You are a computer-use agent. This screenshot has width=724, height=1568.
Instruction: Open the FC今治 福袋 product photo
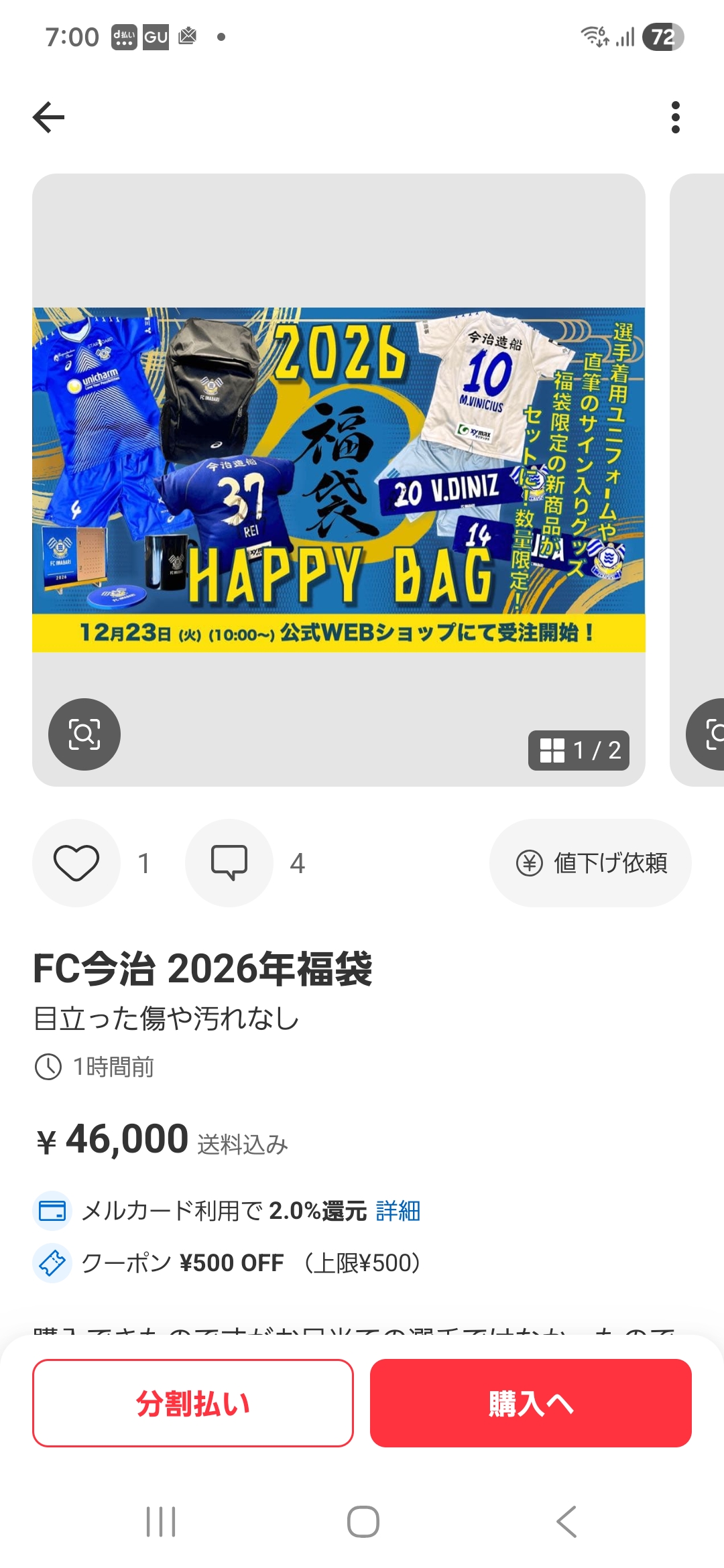[339, 479]
